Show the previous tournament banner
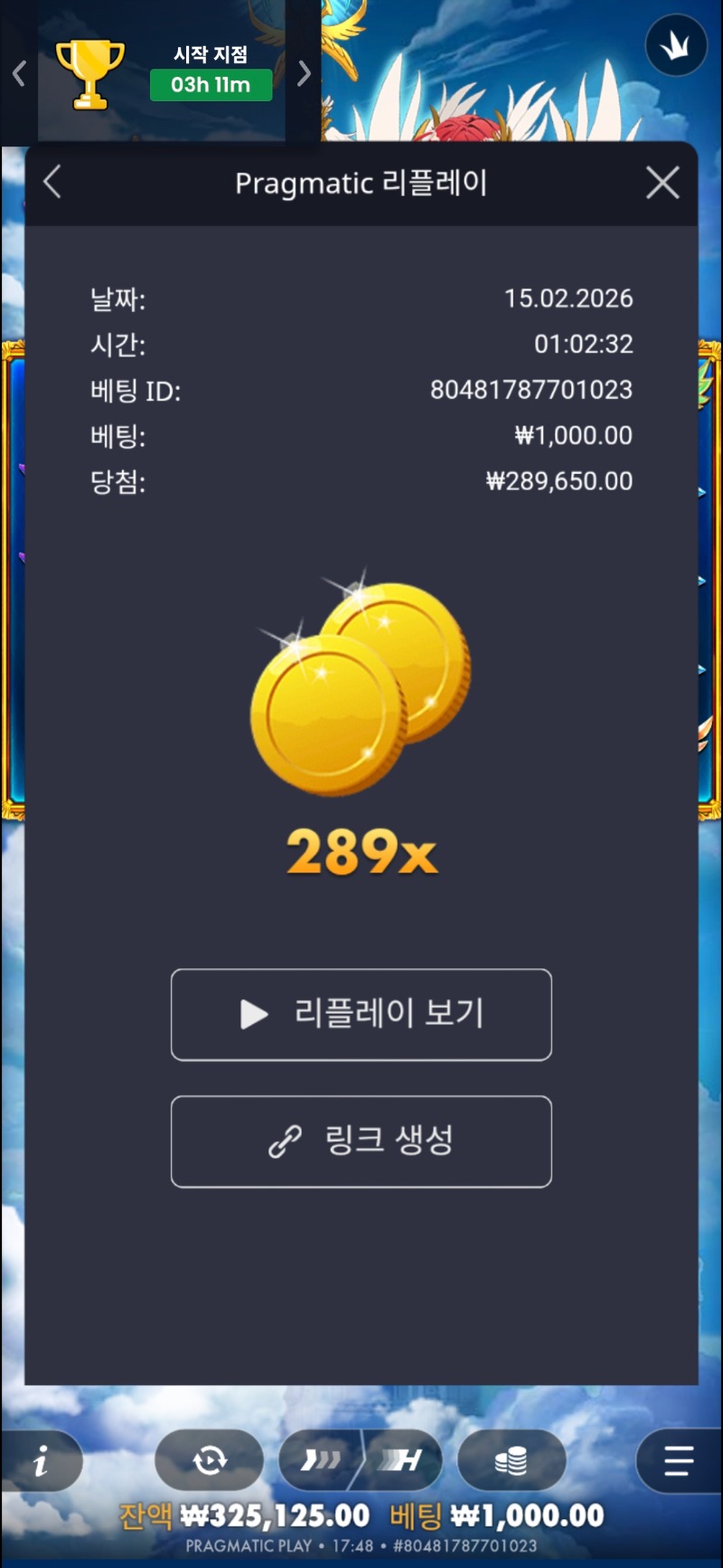 point(19,73)
